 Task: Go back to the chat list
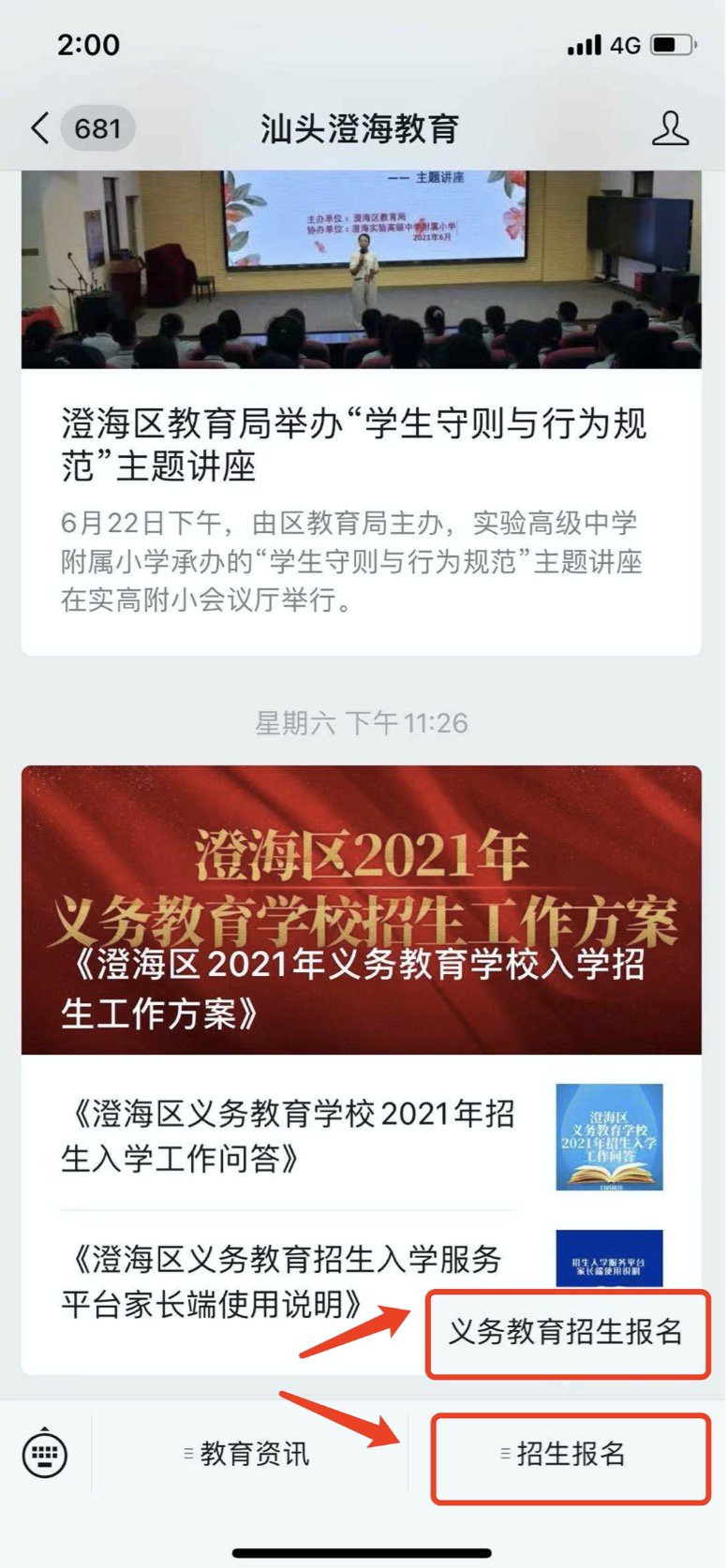click(41, 128)
